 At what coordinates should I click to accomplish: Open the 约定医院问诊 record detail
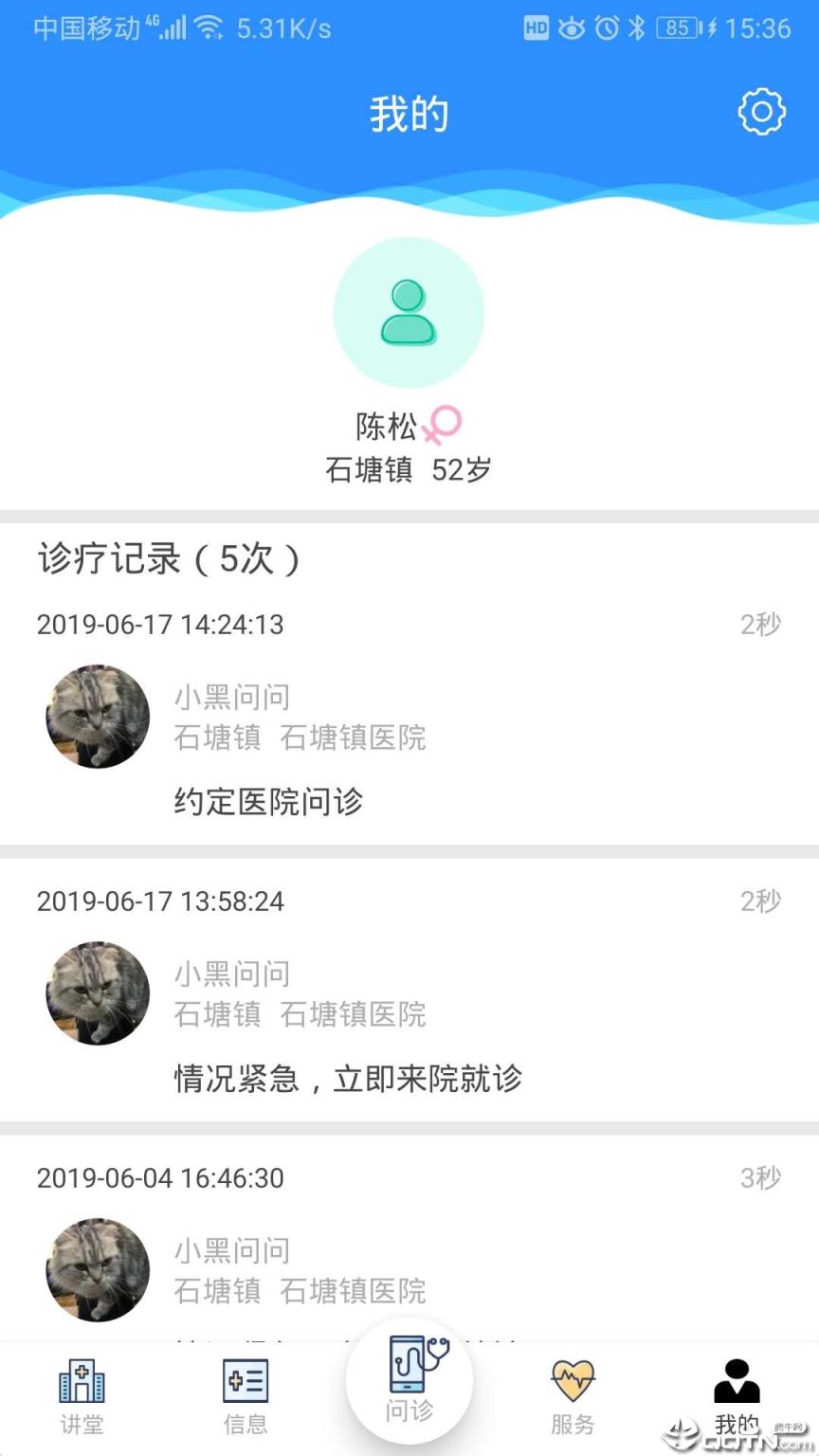point(269,801)
